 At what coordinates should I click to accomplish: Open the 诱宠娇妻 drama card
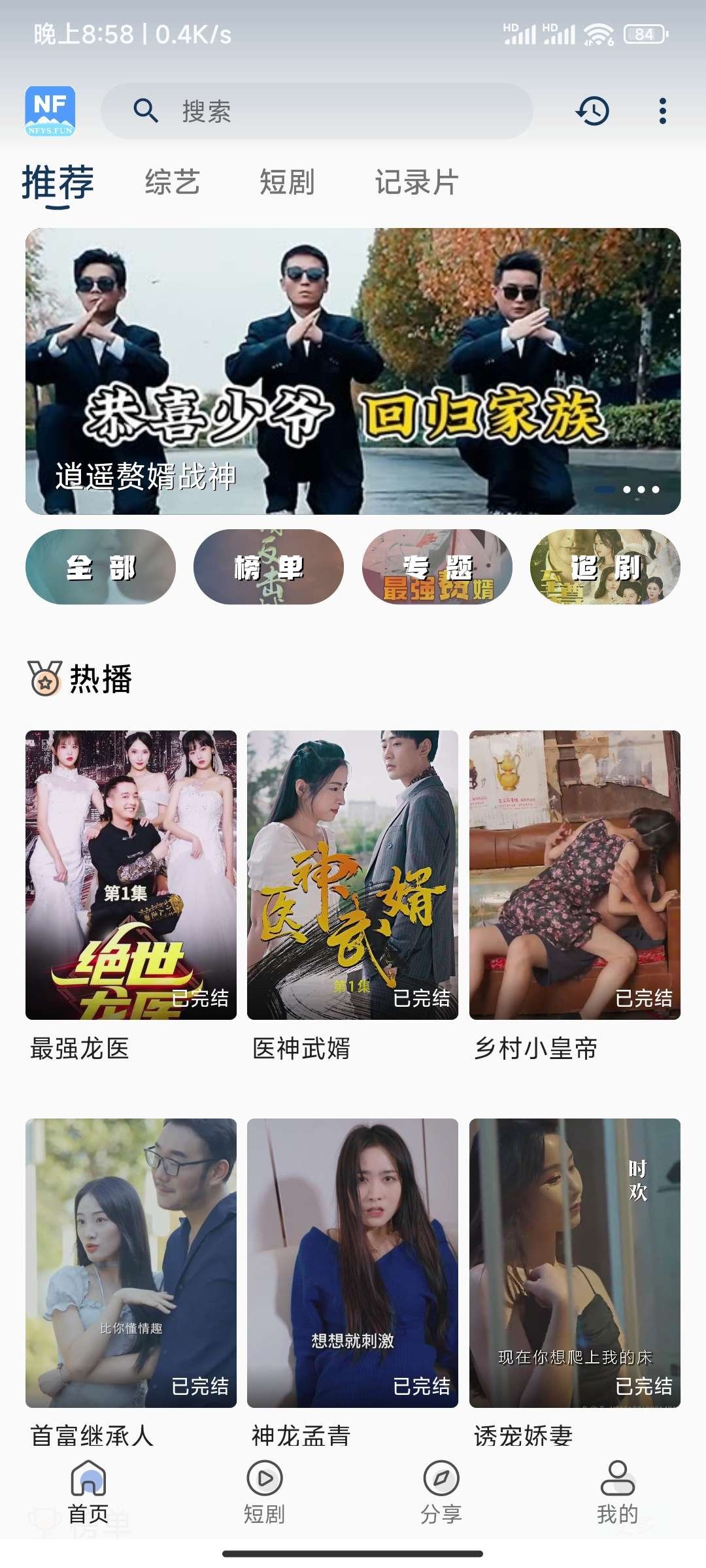coord(575,1263)
